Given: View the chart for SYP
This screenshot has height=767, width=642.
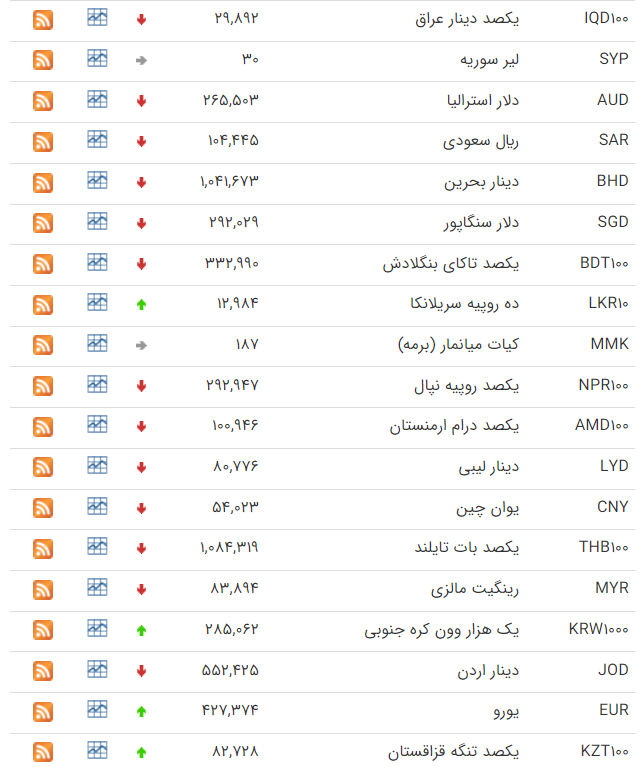Looking at the screenshot, I should pos(97,58).
